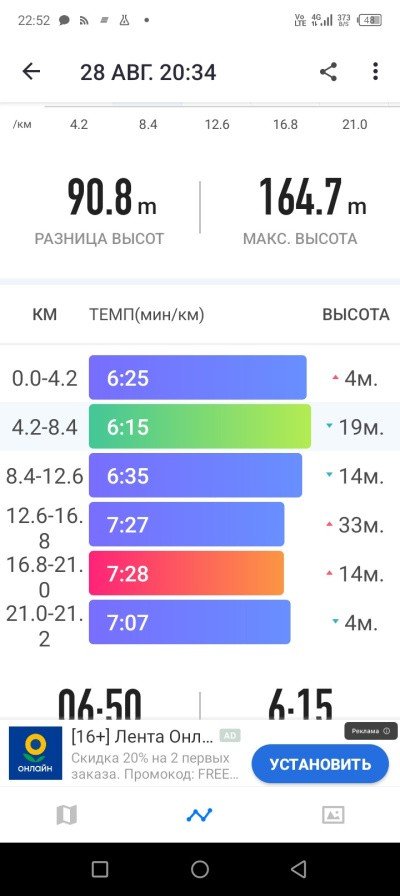
Task: Open the photo gallery tab
Action: (333, 815)
